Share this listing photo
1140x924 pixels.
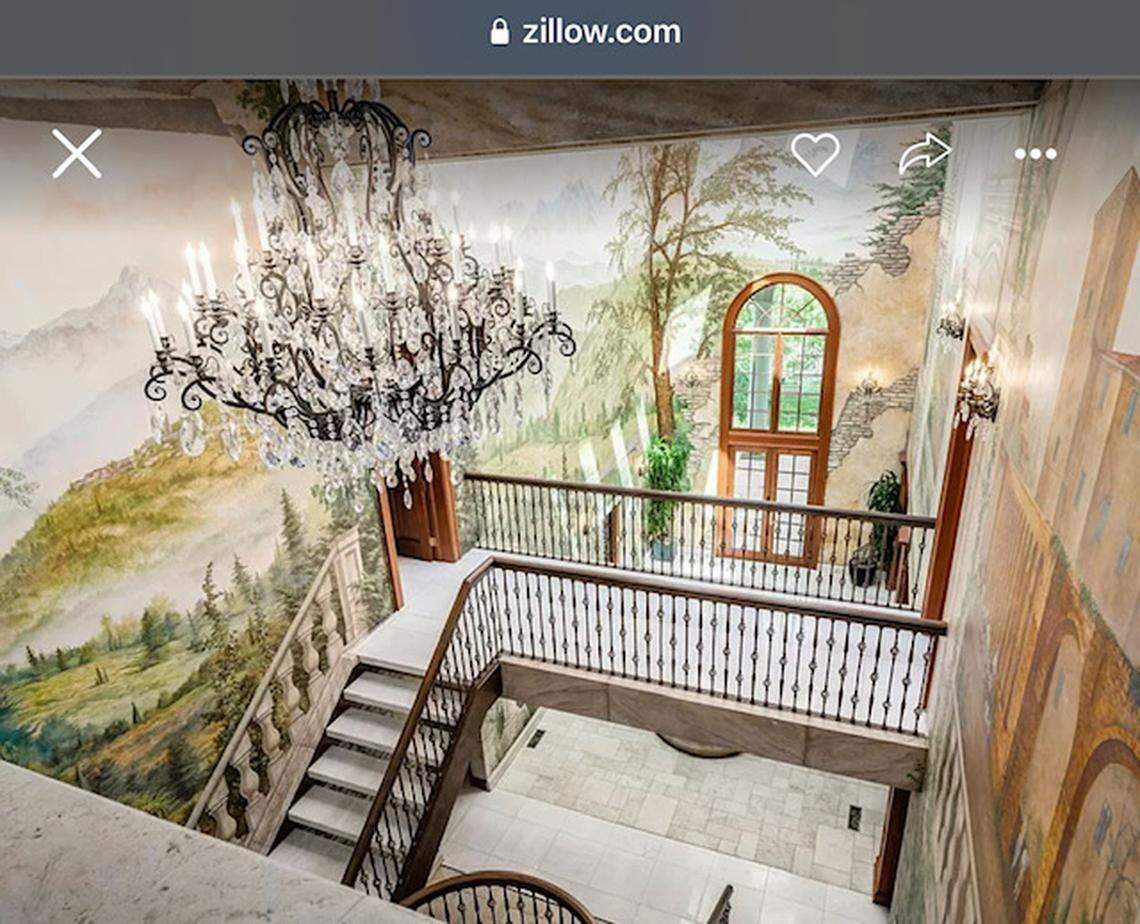tap(924, 153)
